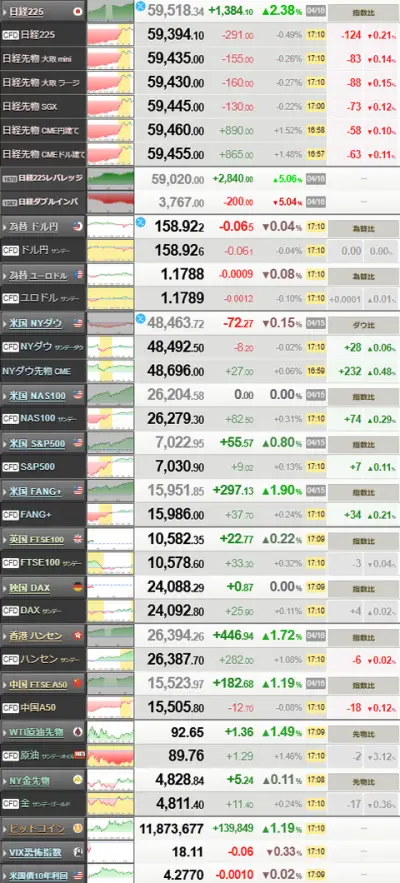This screenshot has height=883, width=400.
Task: Open the 為替 ユーロドル link
Action: 39,275
